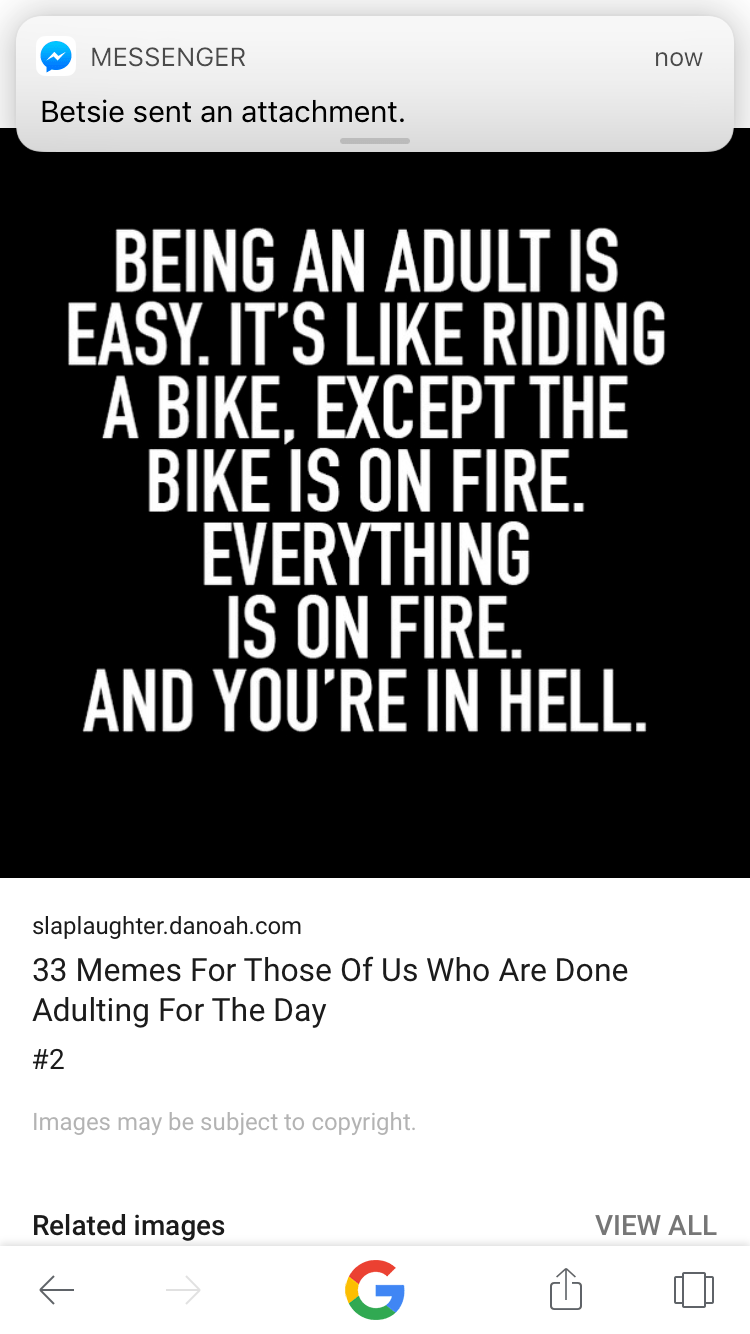Go back to the previous page
This screenshot has height=1334, width=750.
tap(57, 1290)
